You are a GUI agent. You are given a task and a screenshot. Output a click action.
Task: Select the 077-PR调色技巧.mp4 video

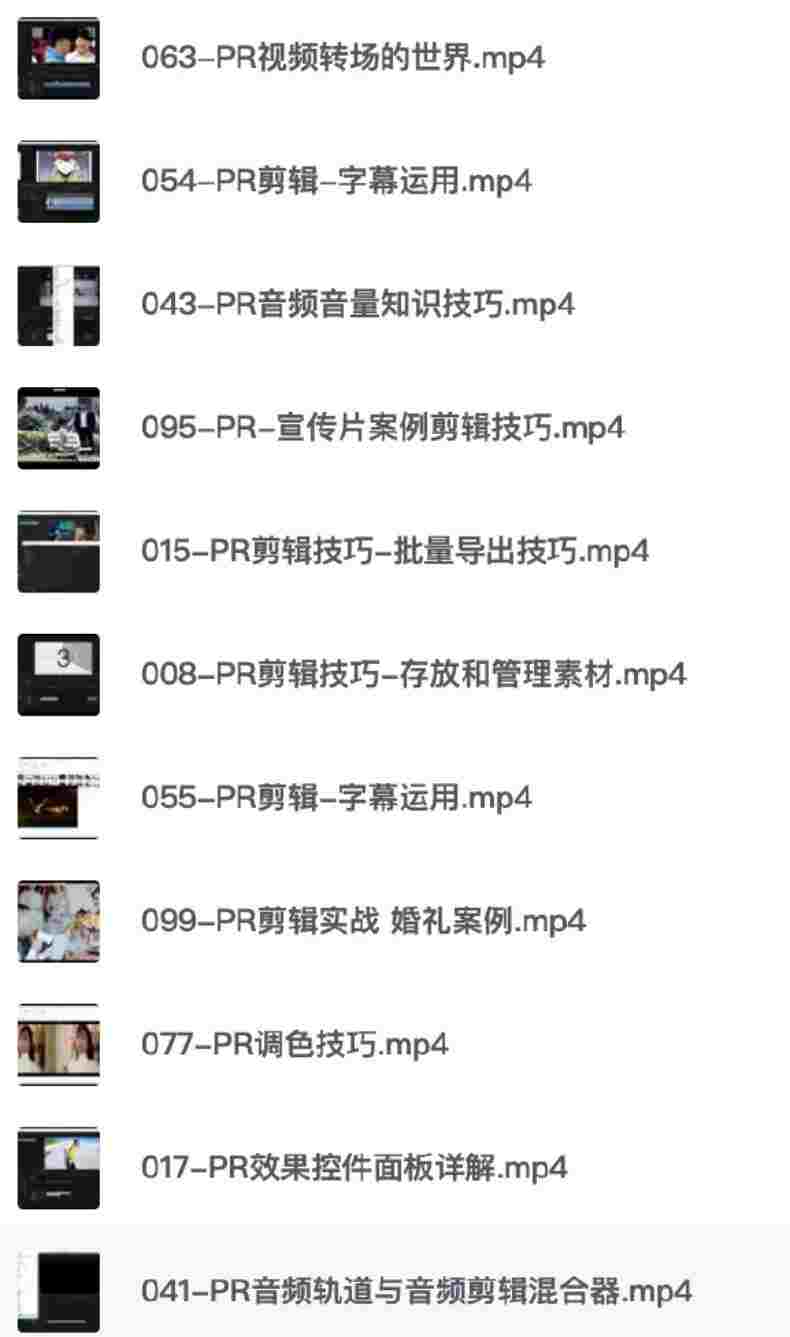(x=294, y=1044)
